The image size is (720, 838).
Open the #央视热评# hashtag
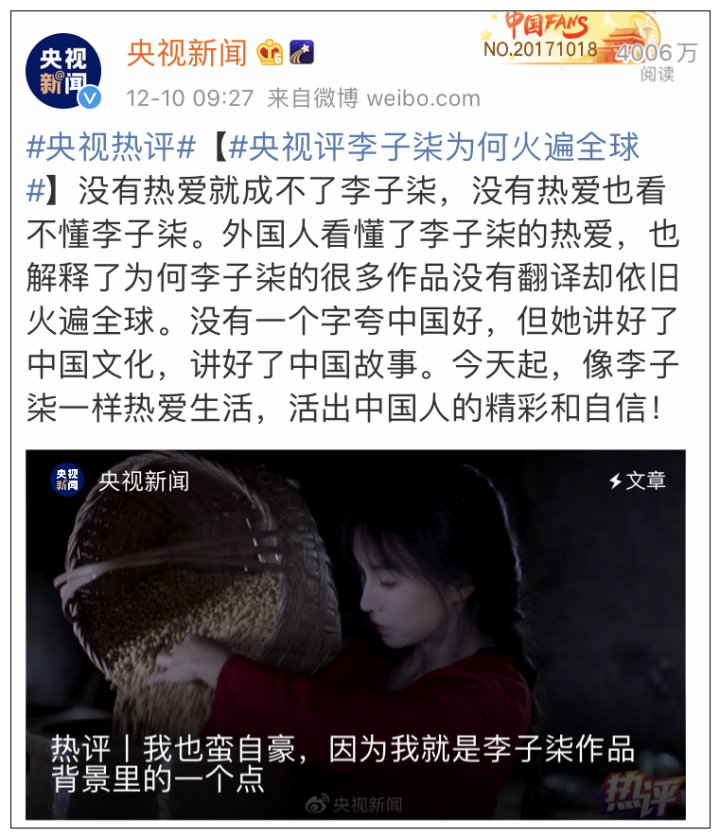(110, 148)
